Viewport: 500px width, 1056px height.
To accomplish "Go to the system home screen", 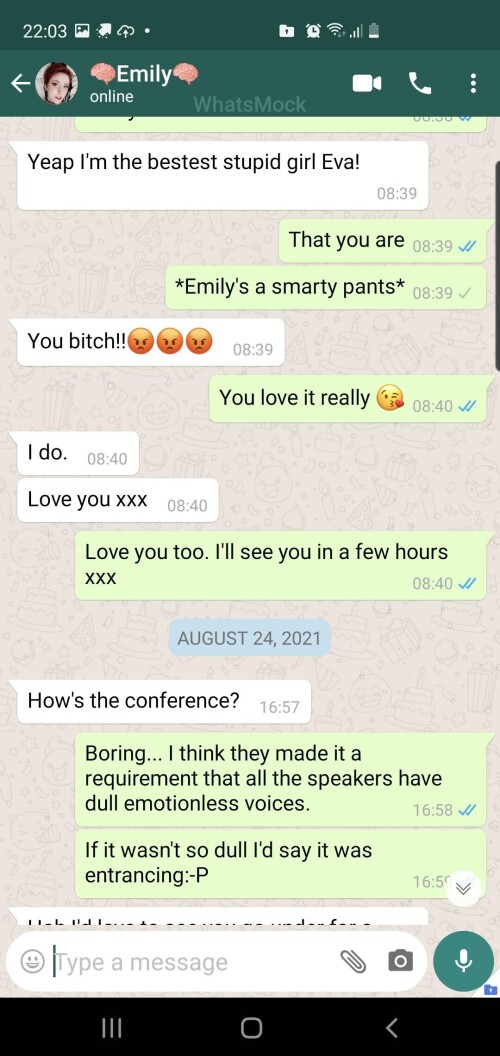I will 251,1027.
